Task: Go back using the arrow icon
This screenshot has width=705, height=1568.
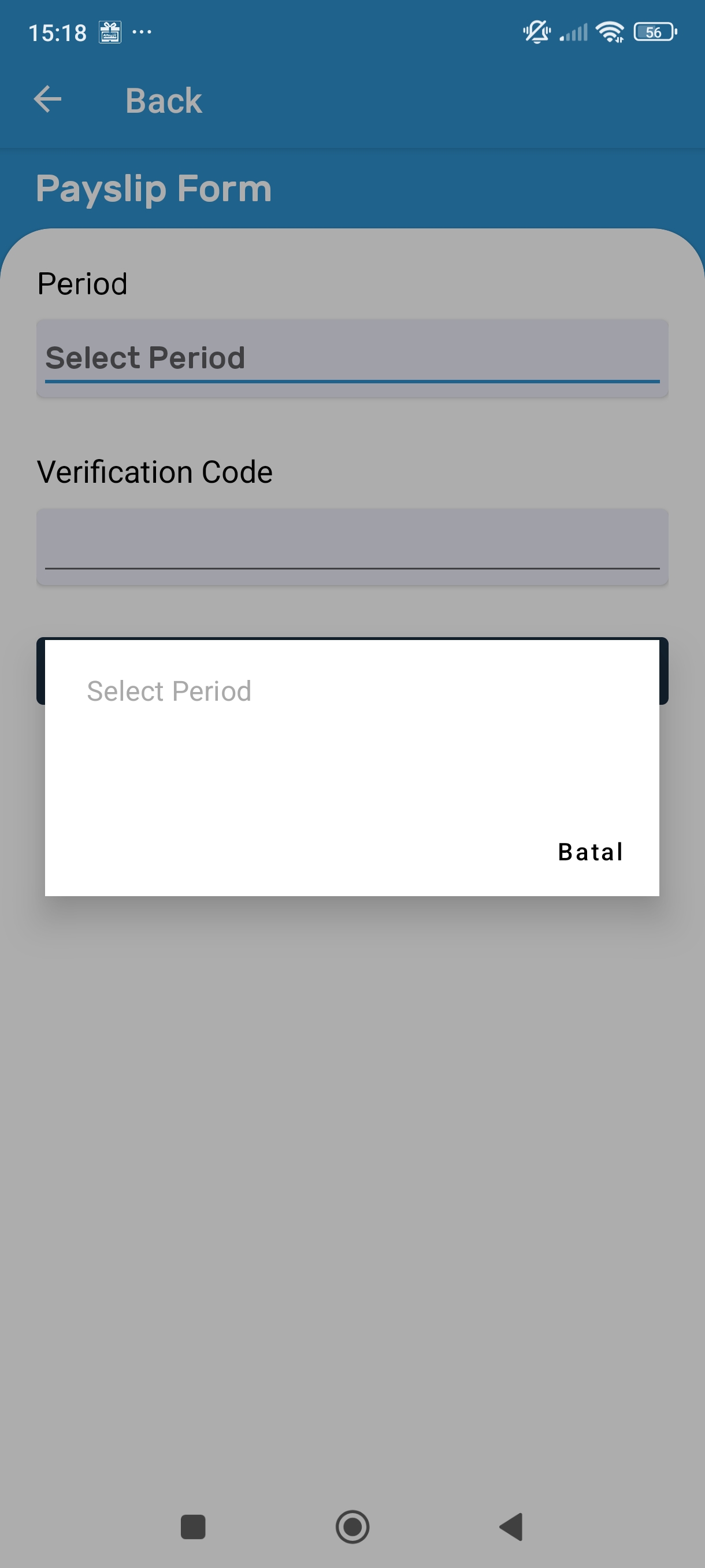Action: (x=48, y=100)
